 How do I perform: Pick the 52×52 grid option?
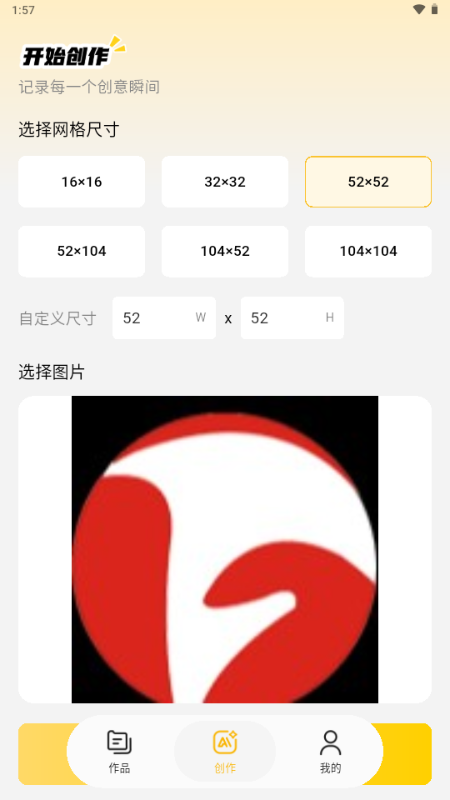368,182
